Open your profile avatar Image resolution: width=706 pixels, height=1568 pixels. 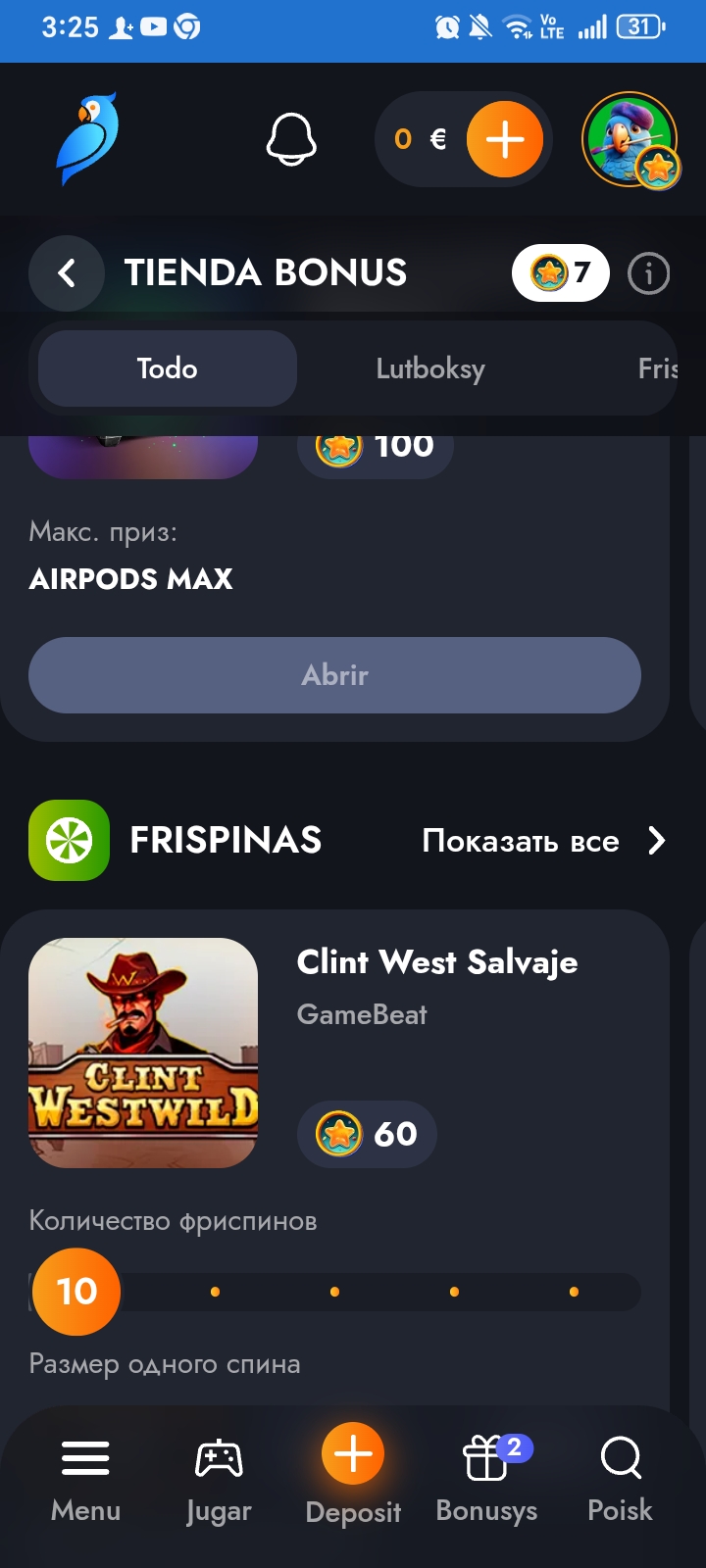(x=632, y=142)
